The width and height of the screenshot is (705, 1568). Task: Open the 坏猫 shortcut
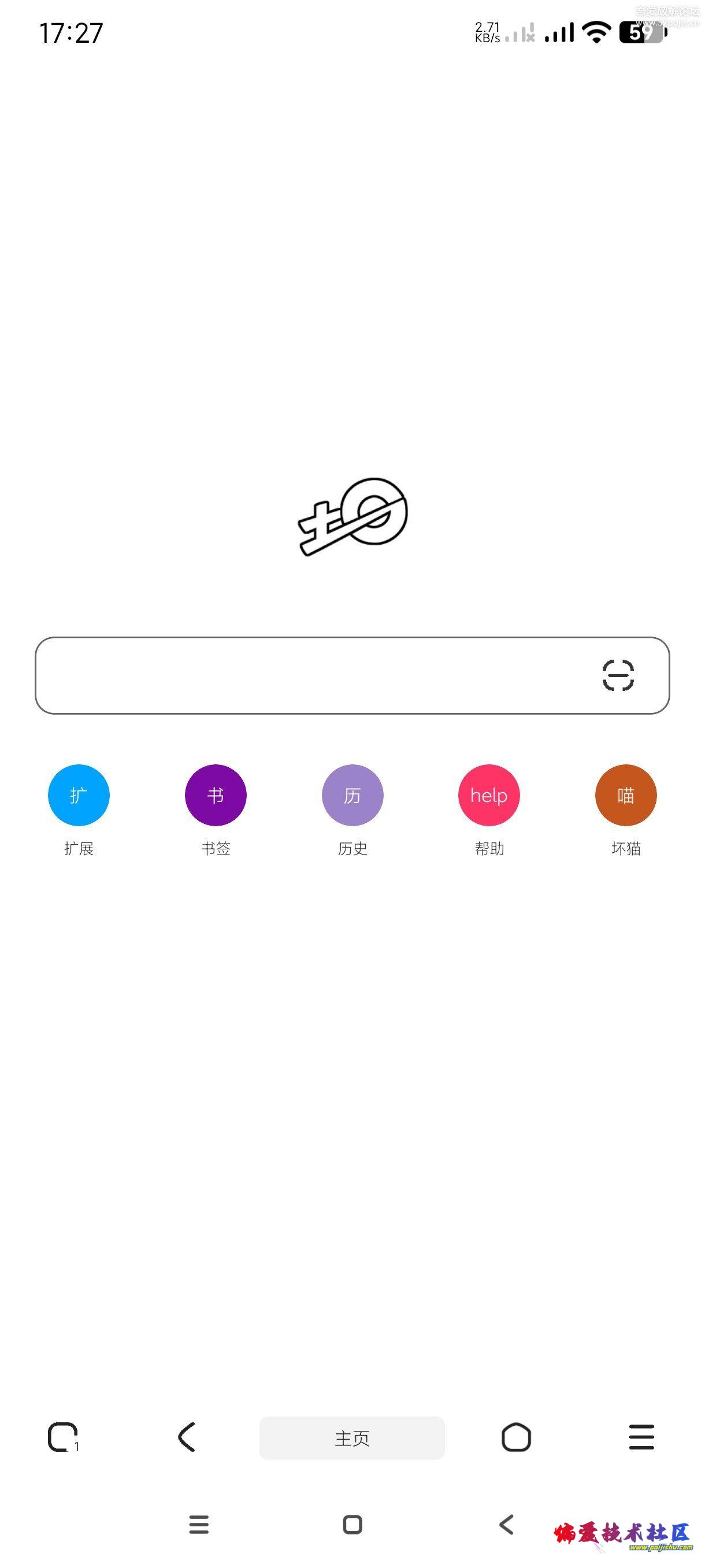click(625, 795)
